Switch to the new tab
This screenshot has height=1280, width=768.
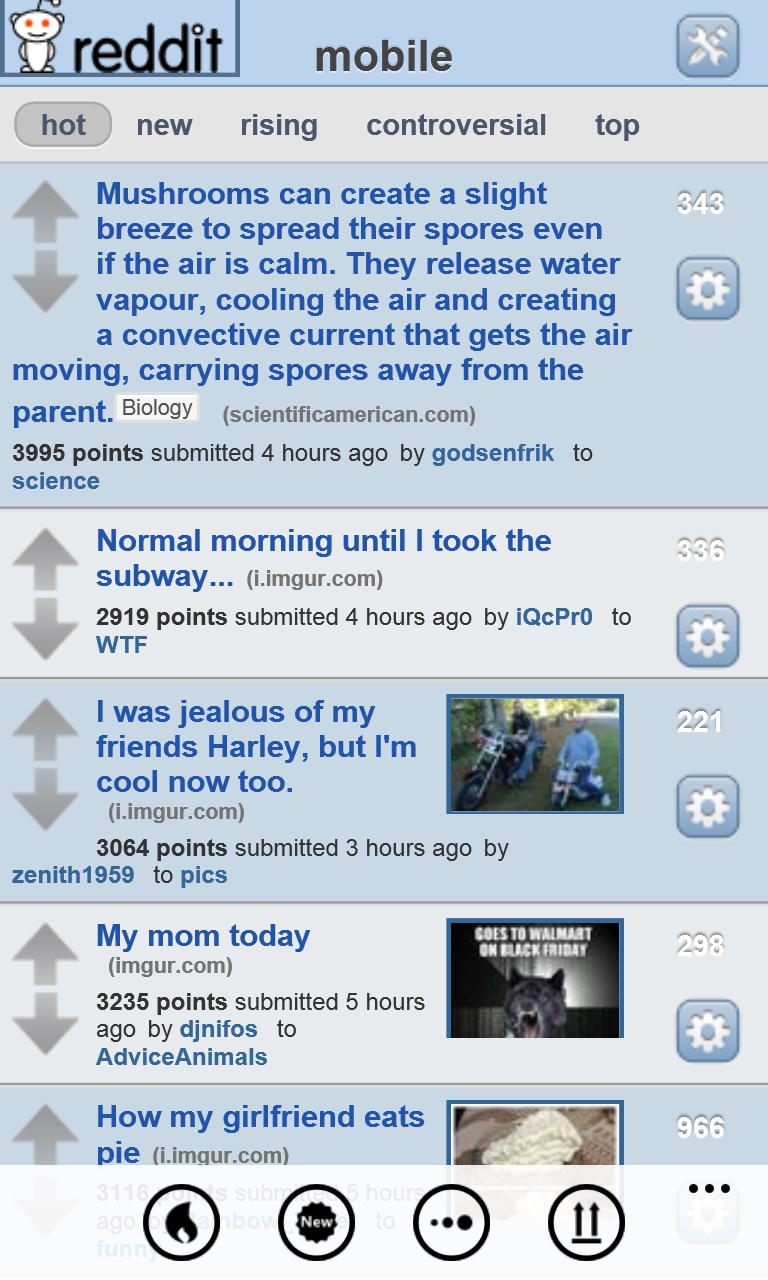click(164, 125)
